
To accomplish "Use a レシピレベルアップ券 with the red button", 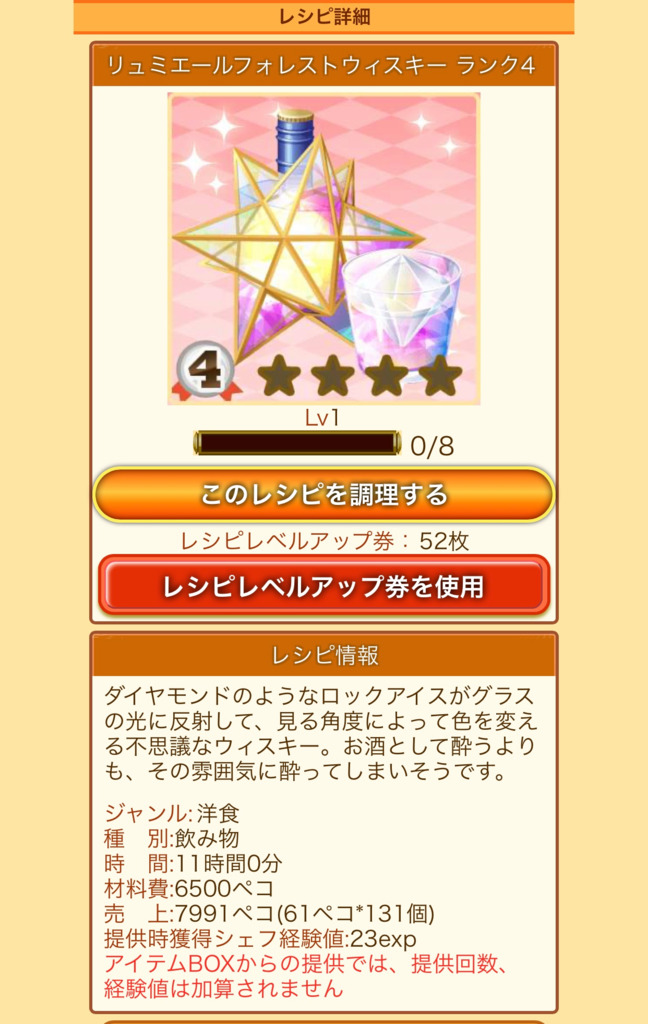I will 323,586.
